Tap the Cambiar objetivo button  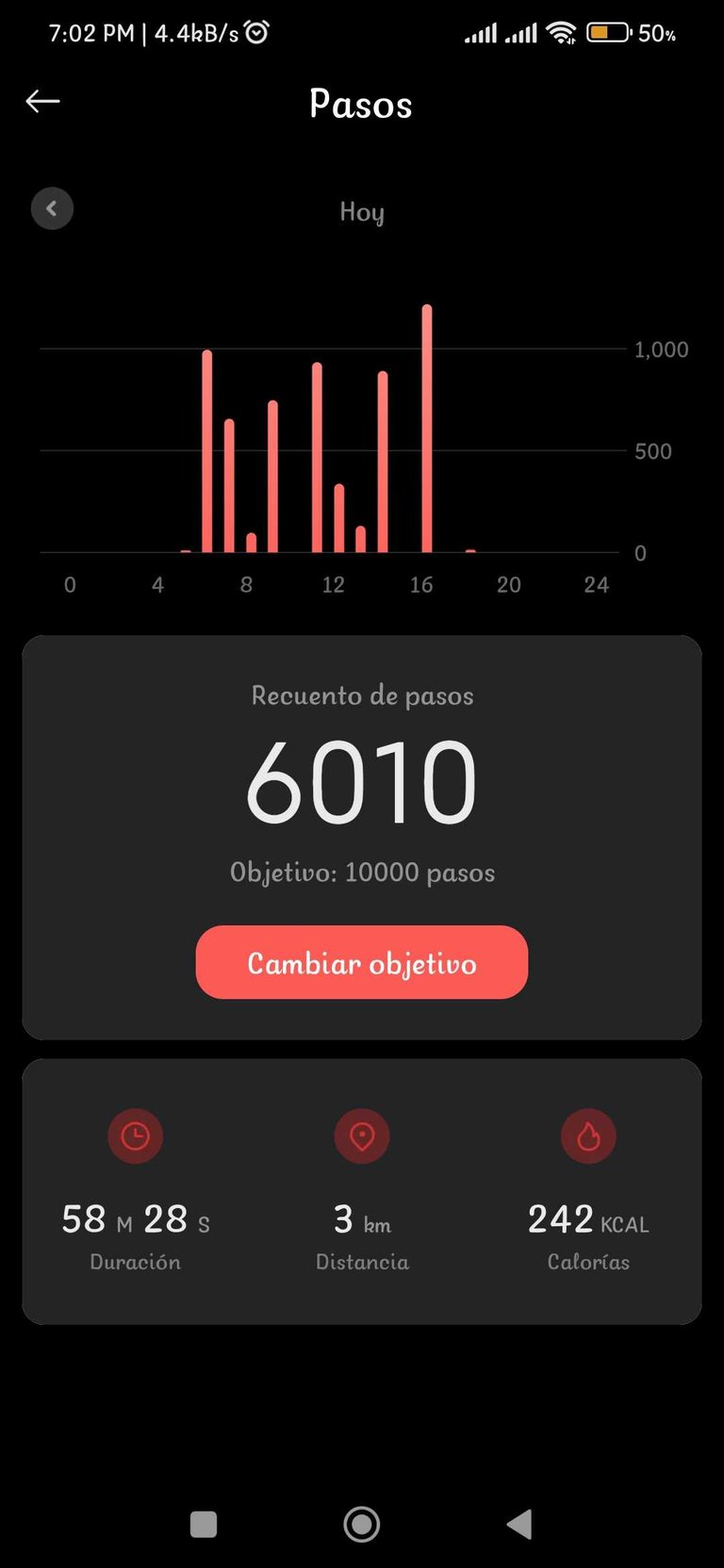[362, 962]
